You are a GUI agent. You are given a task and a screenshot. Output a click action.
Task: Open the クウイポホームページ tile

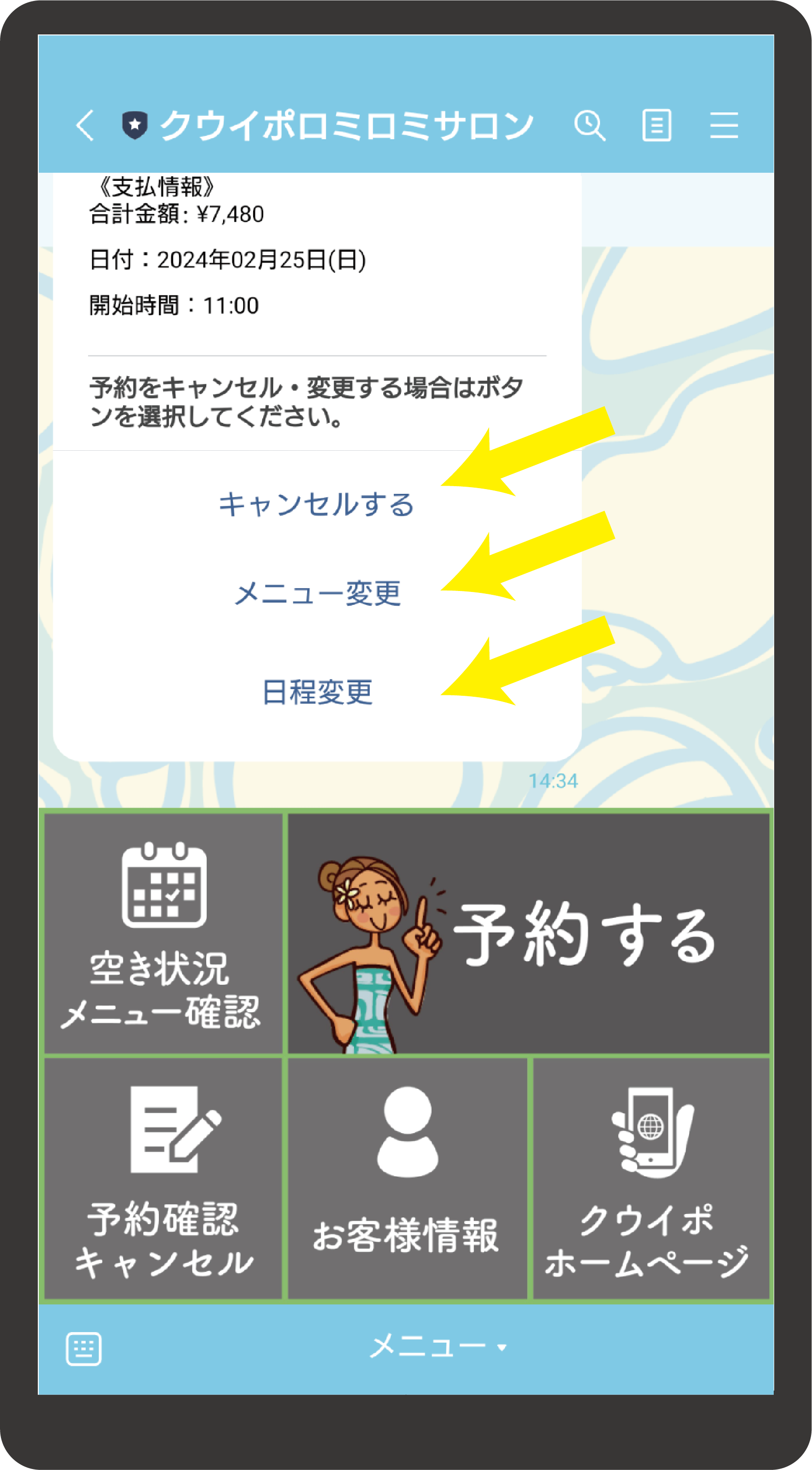click(x=651, y=1179)
